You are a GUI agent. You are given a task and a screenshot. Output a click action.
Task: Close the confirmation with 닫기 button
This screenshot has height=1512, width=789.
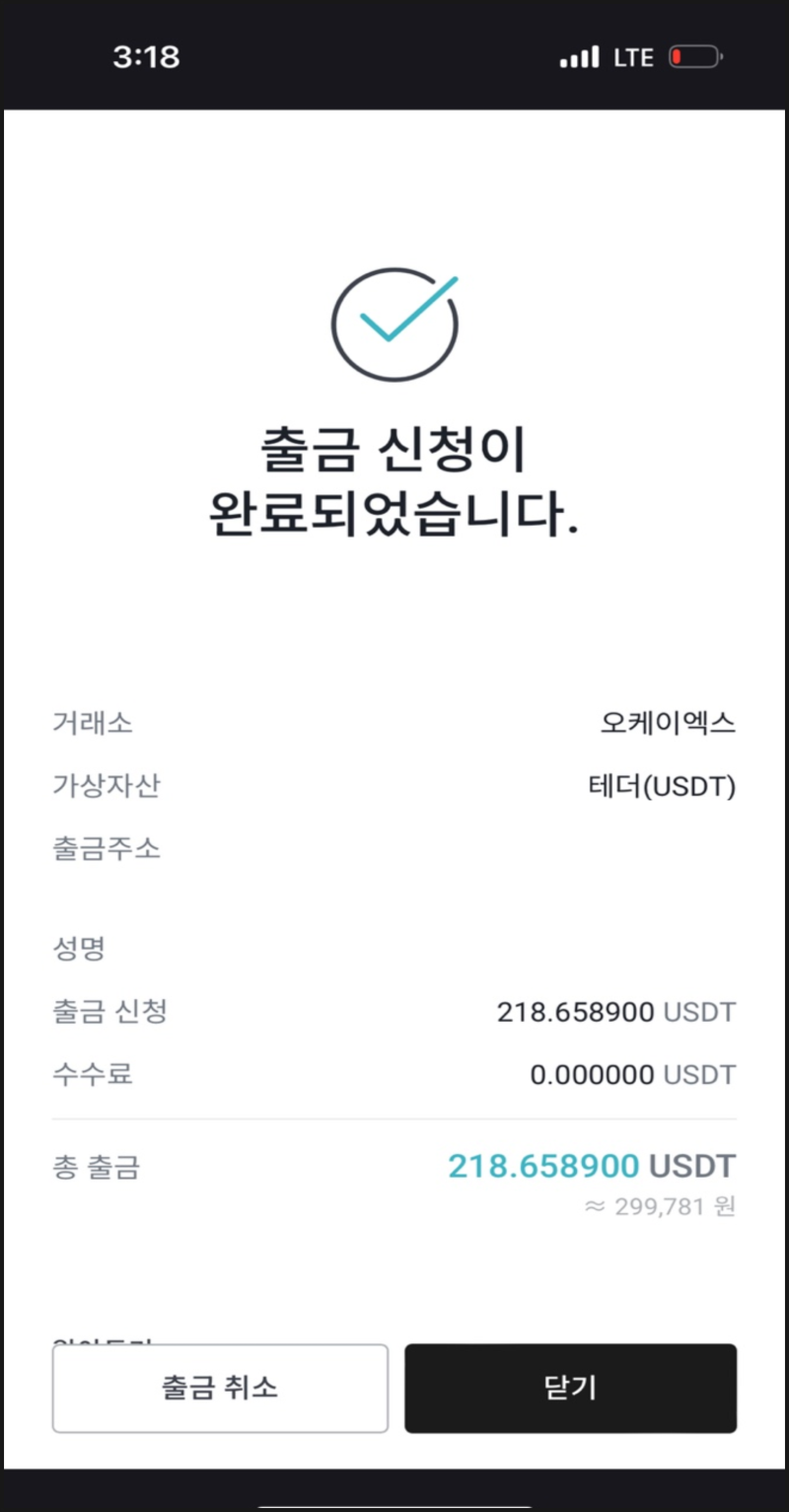pyautogui.click(x=570, y=1388)
